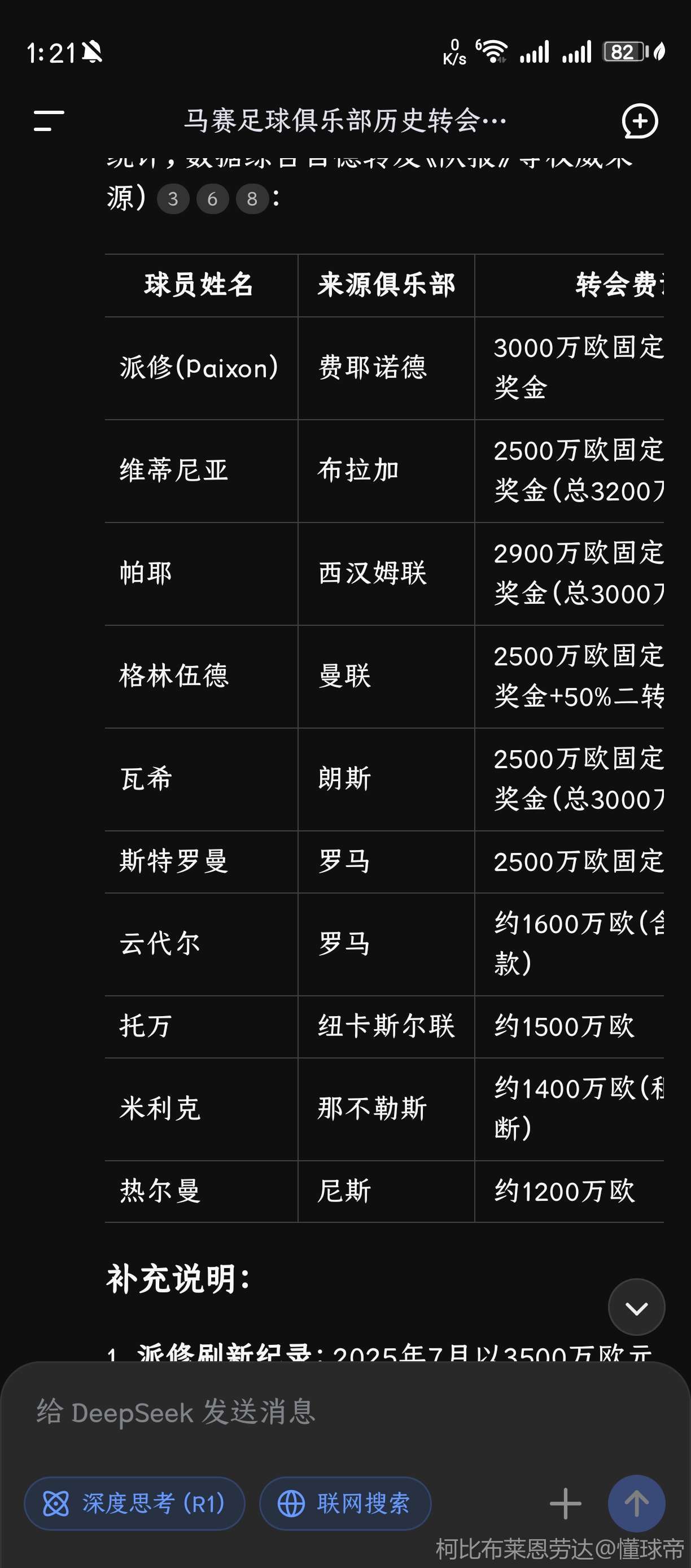
Task: Open citation source 6
Action: pos(212,198)
